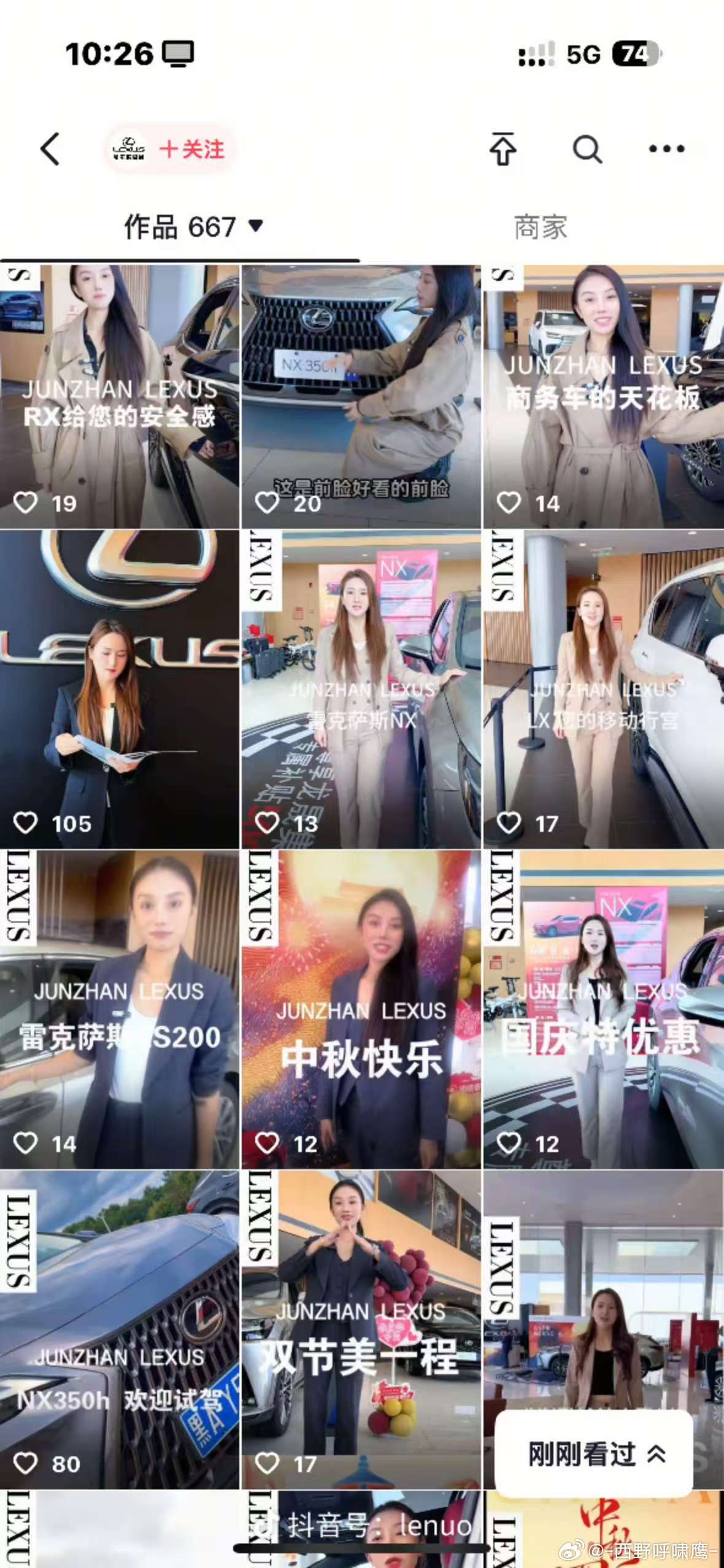Tap the share icon in the top bar
Screen dimensions: 724x1568
click(502, 149)
